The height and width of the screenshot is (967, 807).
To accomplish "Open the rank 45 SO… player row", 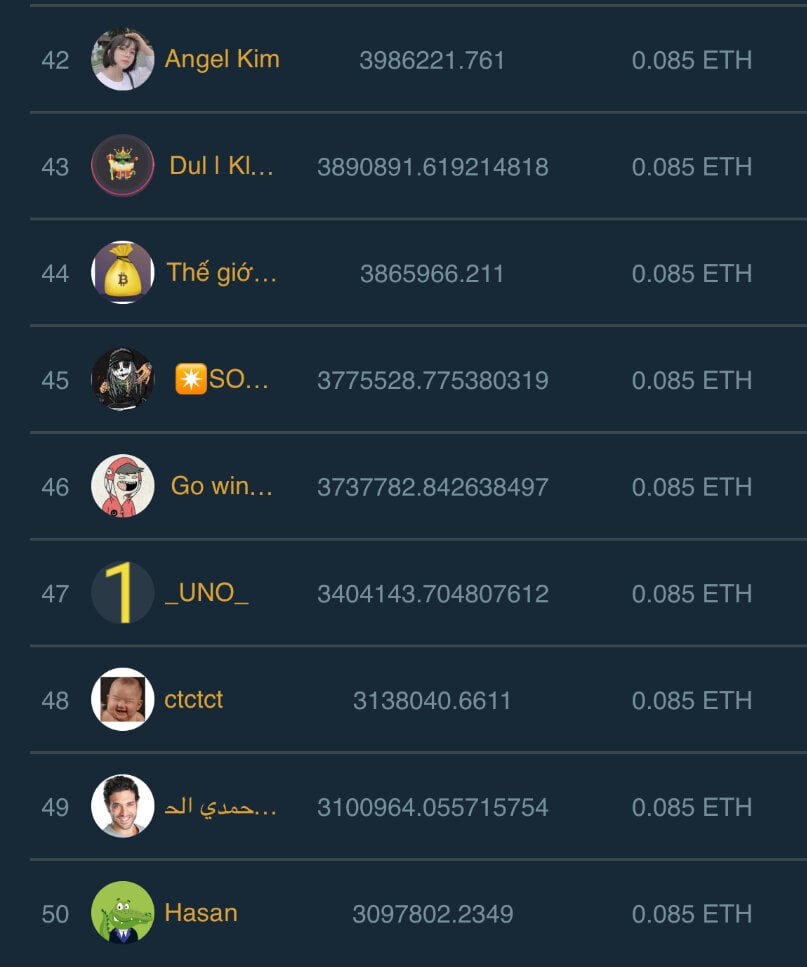I will click(221, 380).
